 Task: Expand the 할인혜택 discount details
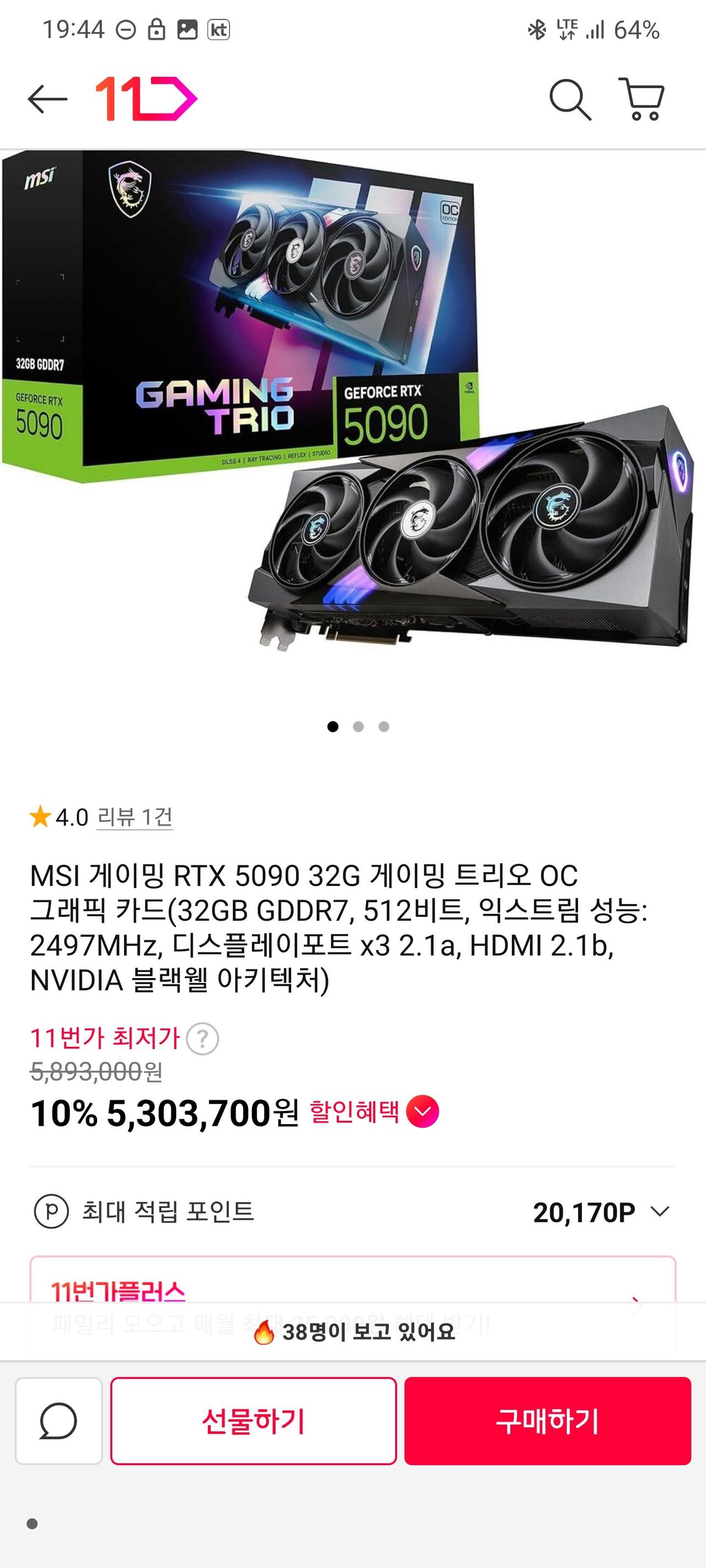pos(422,1111)
